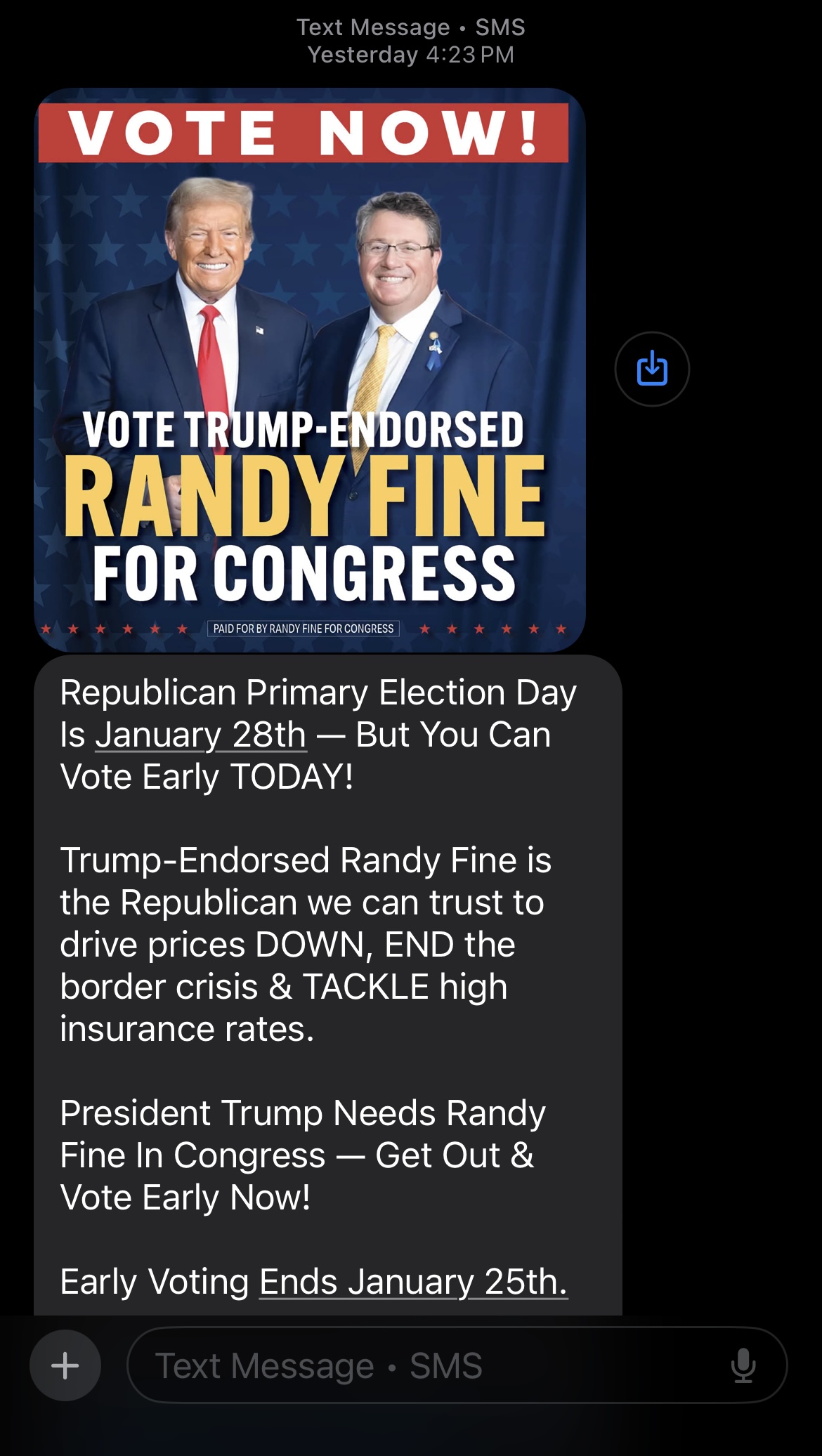Save the campaign image with the download icon

coord(652,369)
